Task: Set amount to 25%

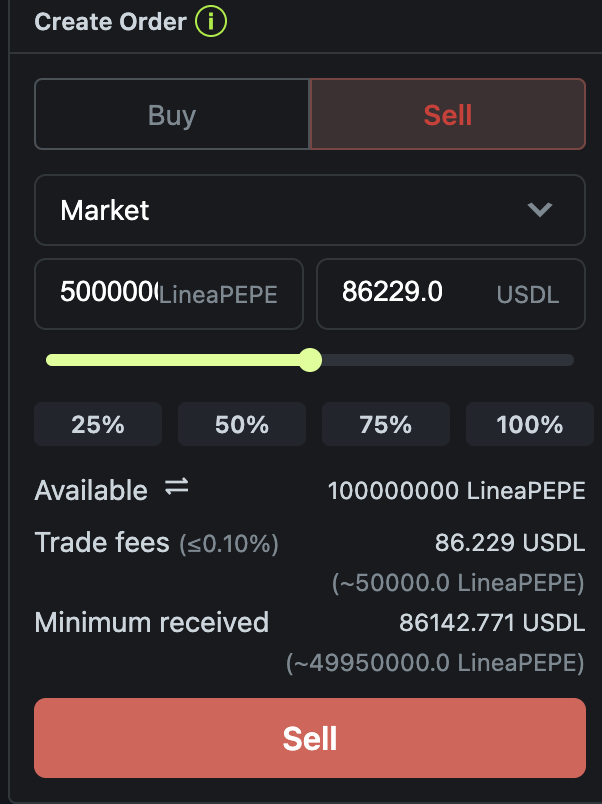Action: click(98, 425)
